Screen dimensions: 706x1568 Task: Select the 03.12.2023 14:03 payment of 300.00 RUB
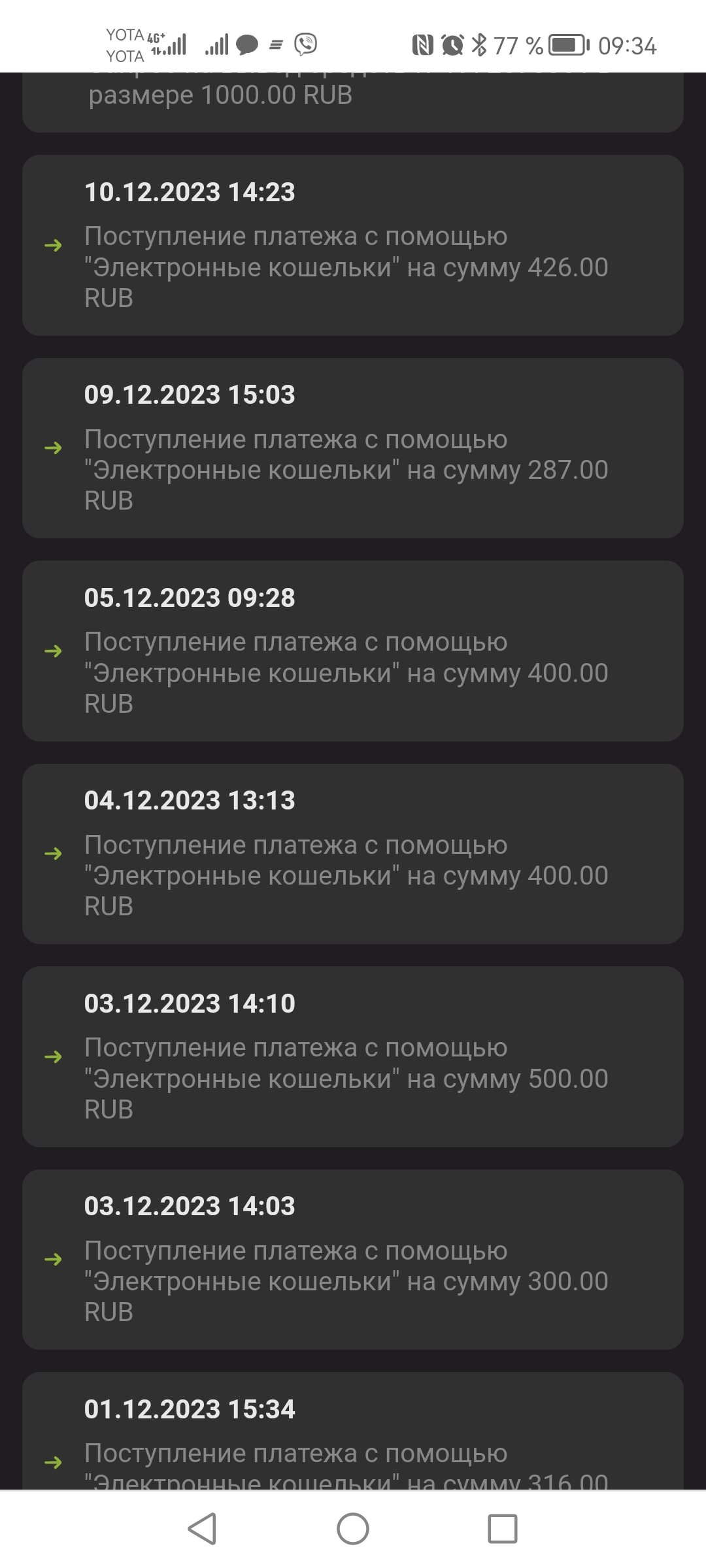(x=353, y=1260)
